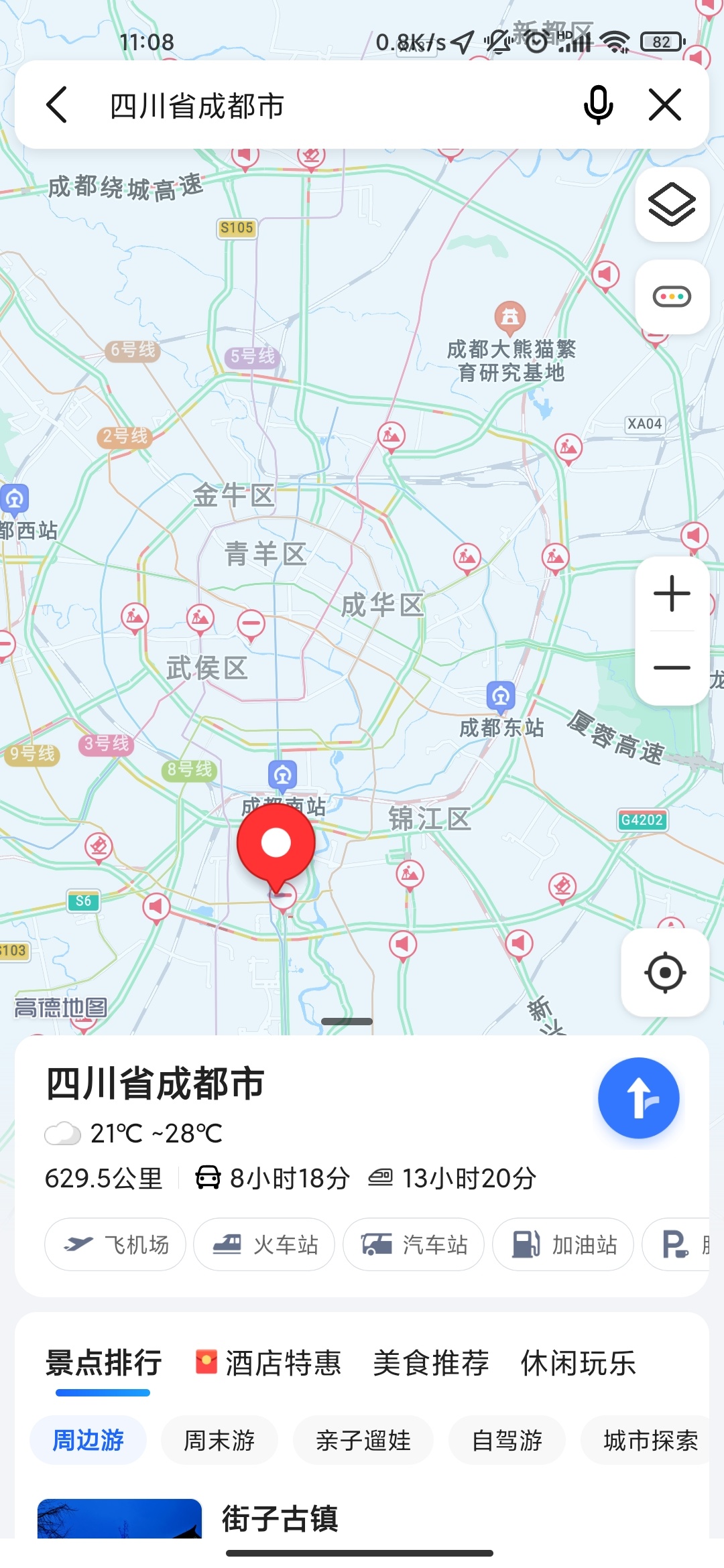The width and height of the screenshot is (724, 1568).
Task: Zoom out of the map
Action: tap(672, 667)
